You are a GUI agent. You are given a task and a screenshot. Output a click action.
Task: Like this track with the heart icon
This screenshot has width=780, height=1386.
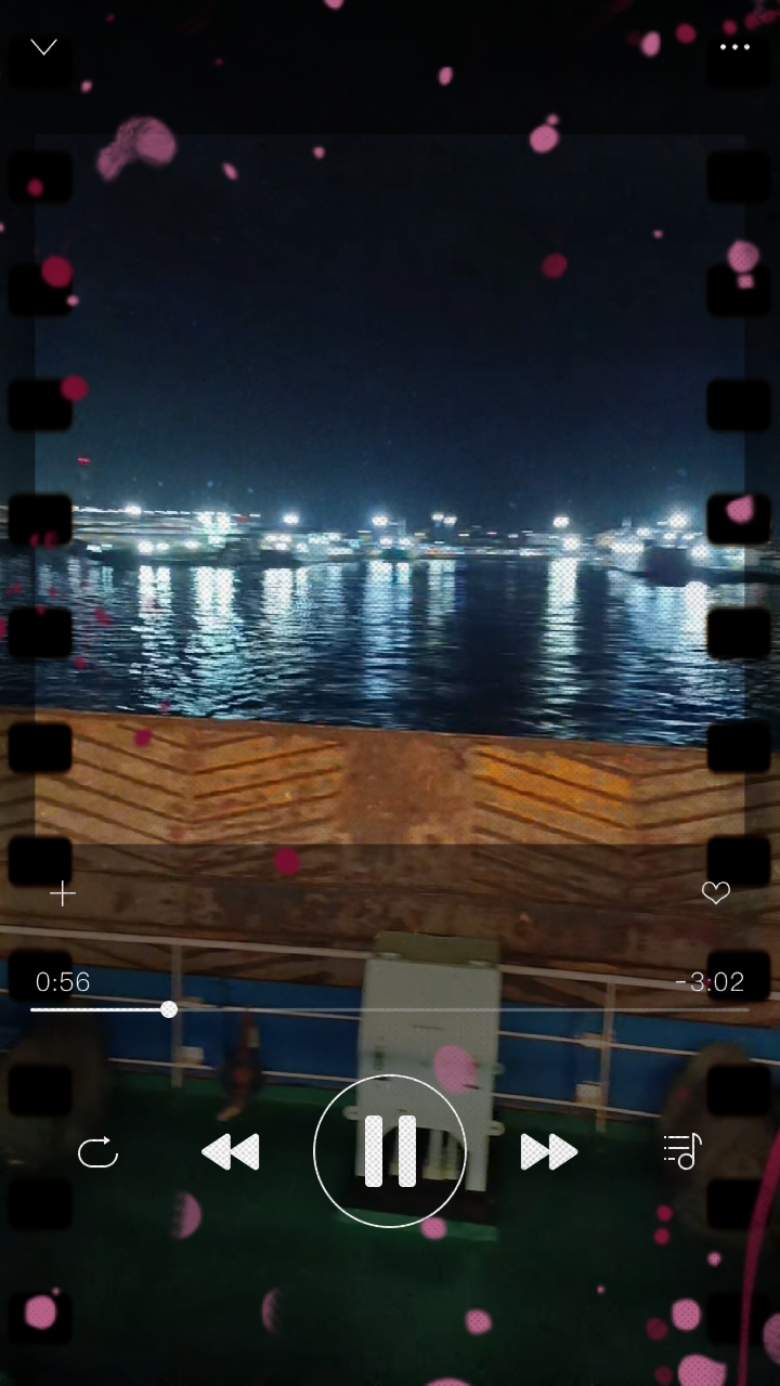click(716, 893)
